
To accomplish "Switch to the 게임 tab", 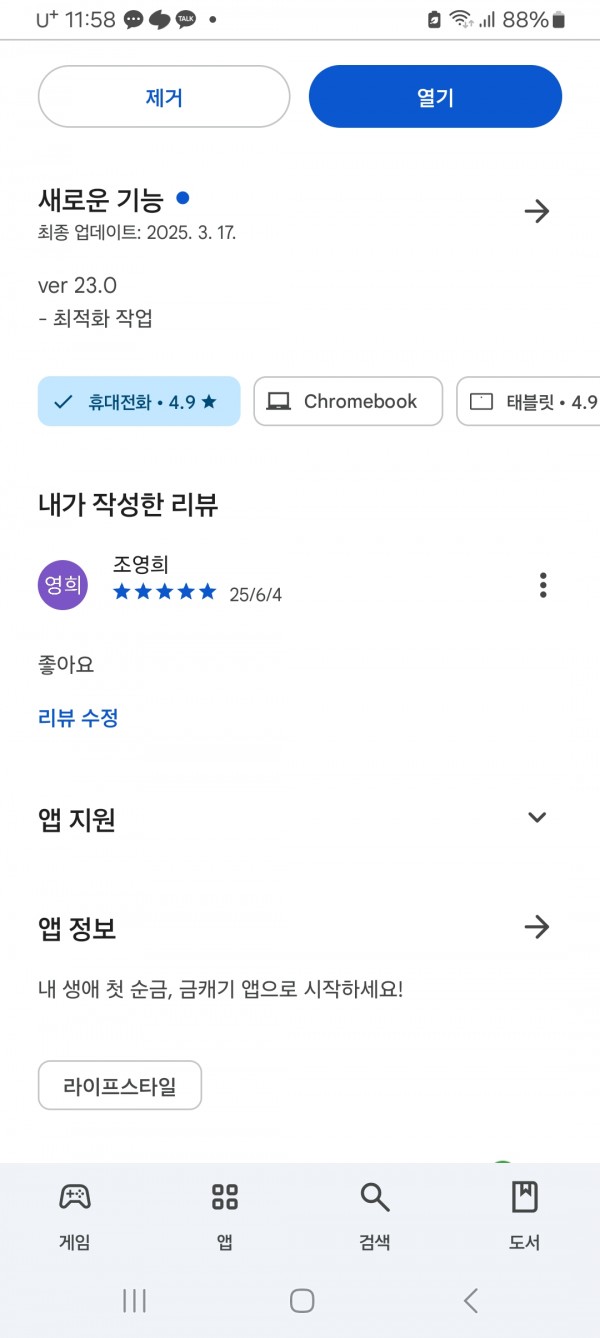I will point(75,1215).
